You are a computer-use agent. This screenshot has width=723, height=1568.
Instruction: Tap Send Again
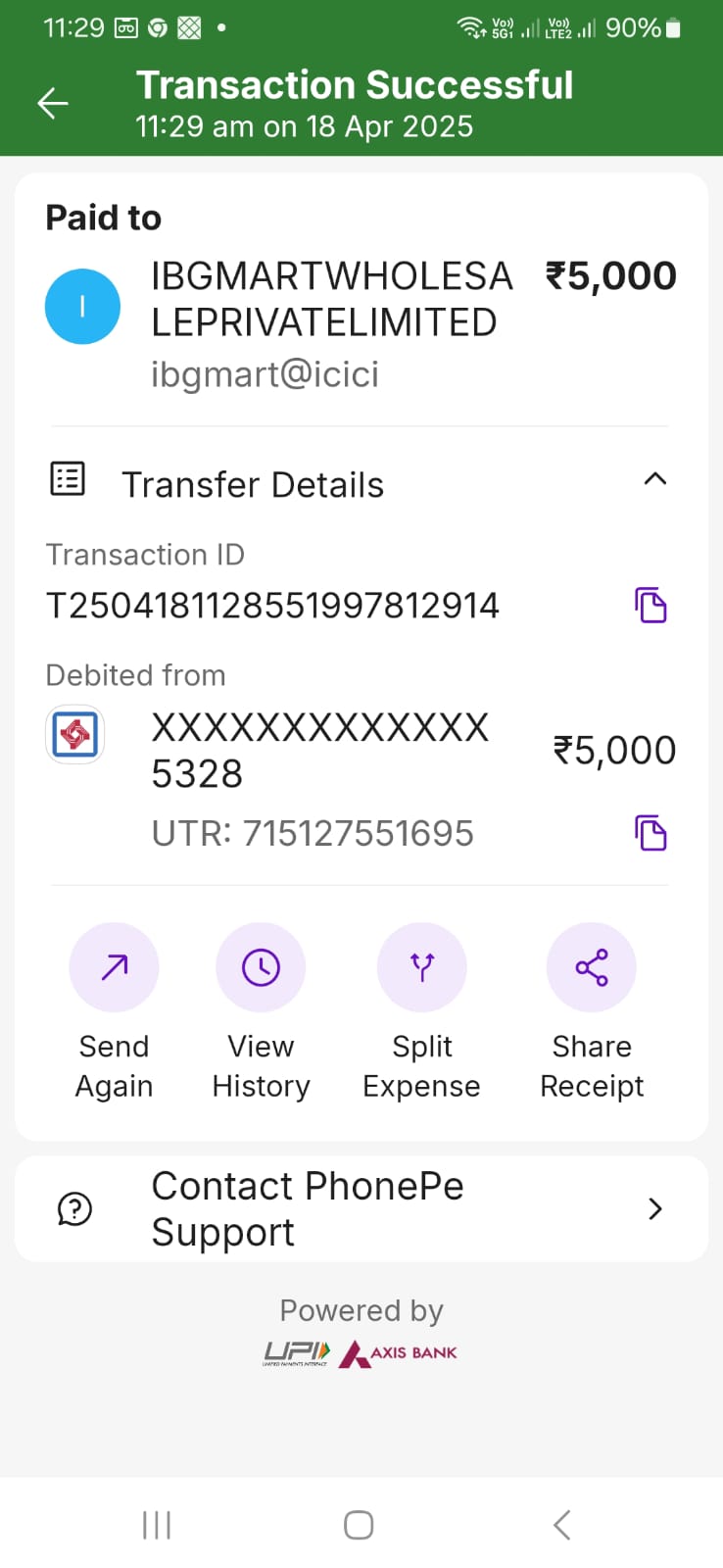point(114,1012)
